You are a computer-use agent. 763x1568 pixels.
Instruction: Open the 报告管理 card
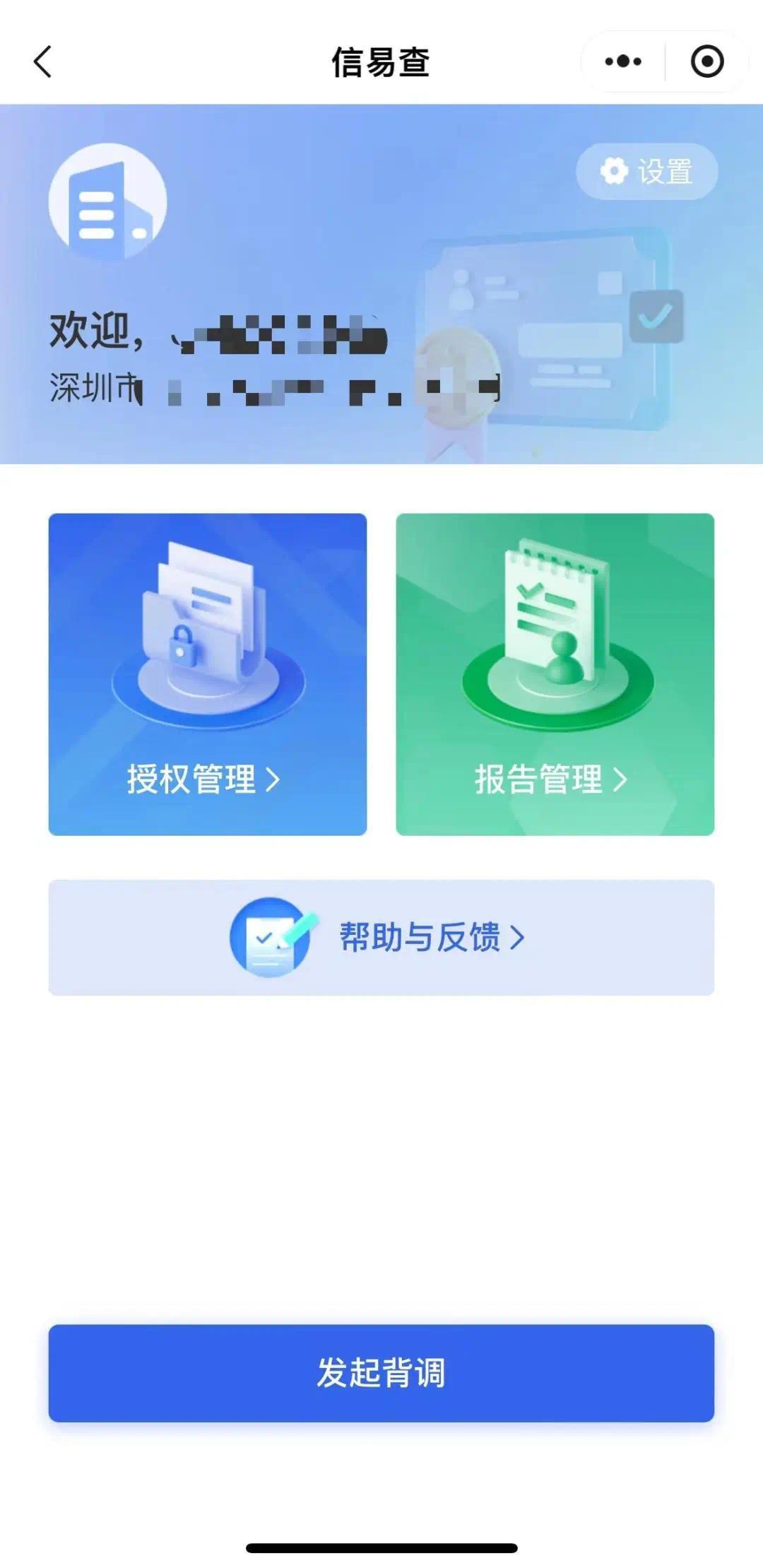(x=555, y=673)
